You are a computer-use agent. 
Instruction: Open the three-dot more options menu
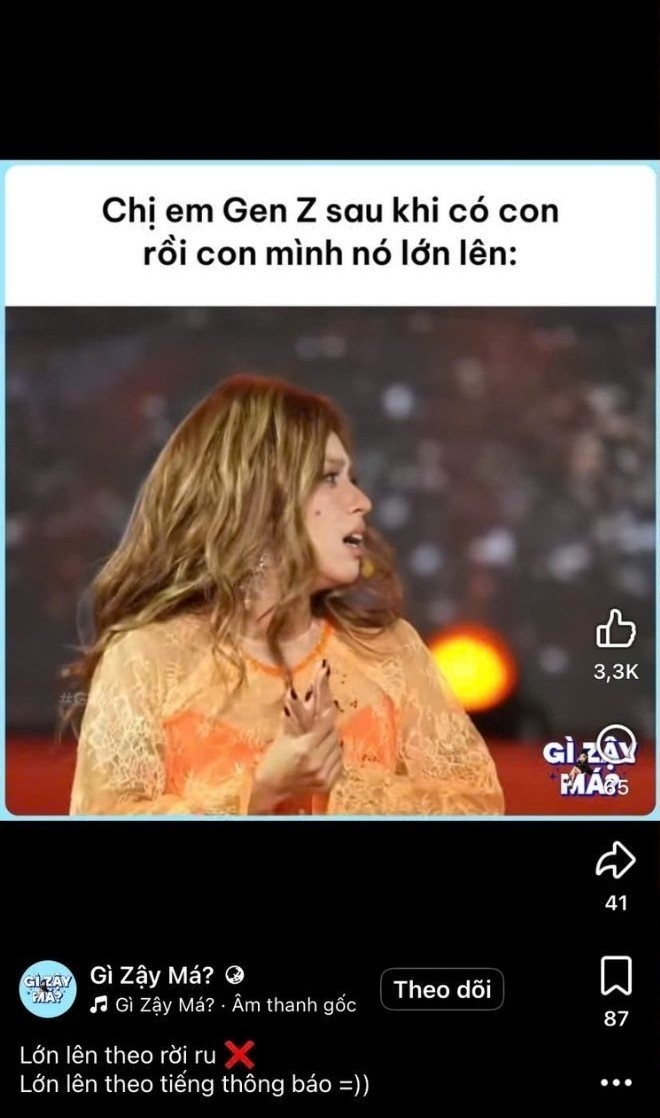click(616, 1083)
